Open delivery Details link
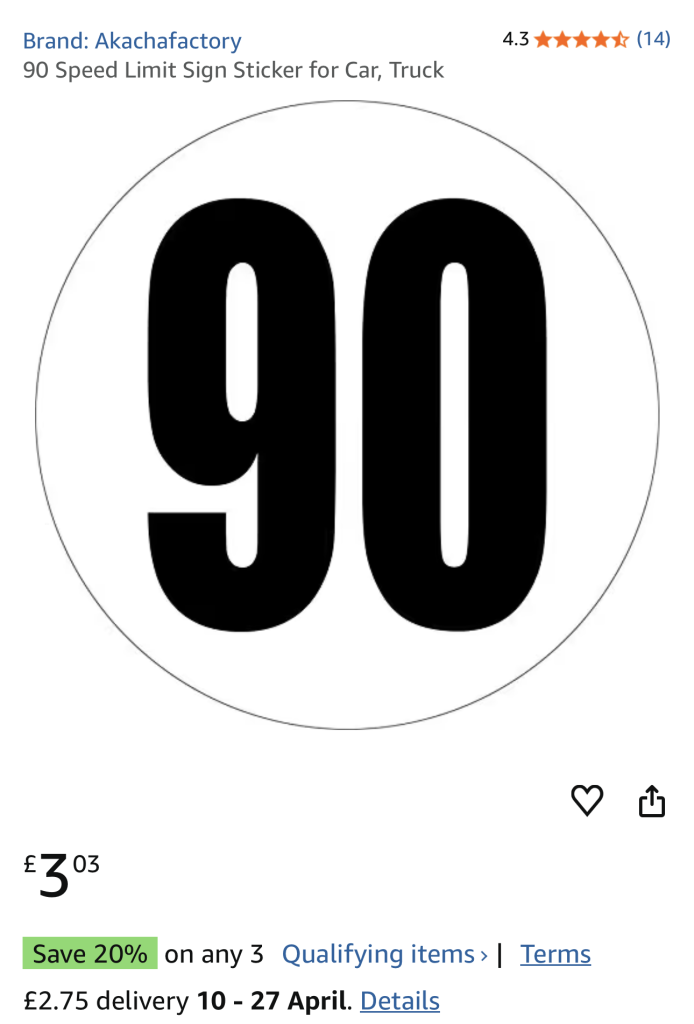The image size is (694, 1024). pos(399,1000)
